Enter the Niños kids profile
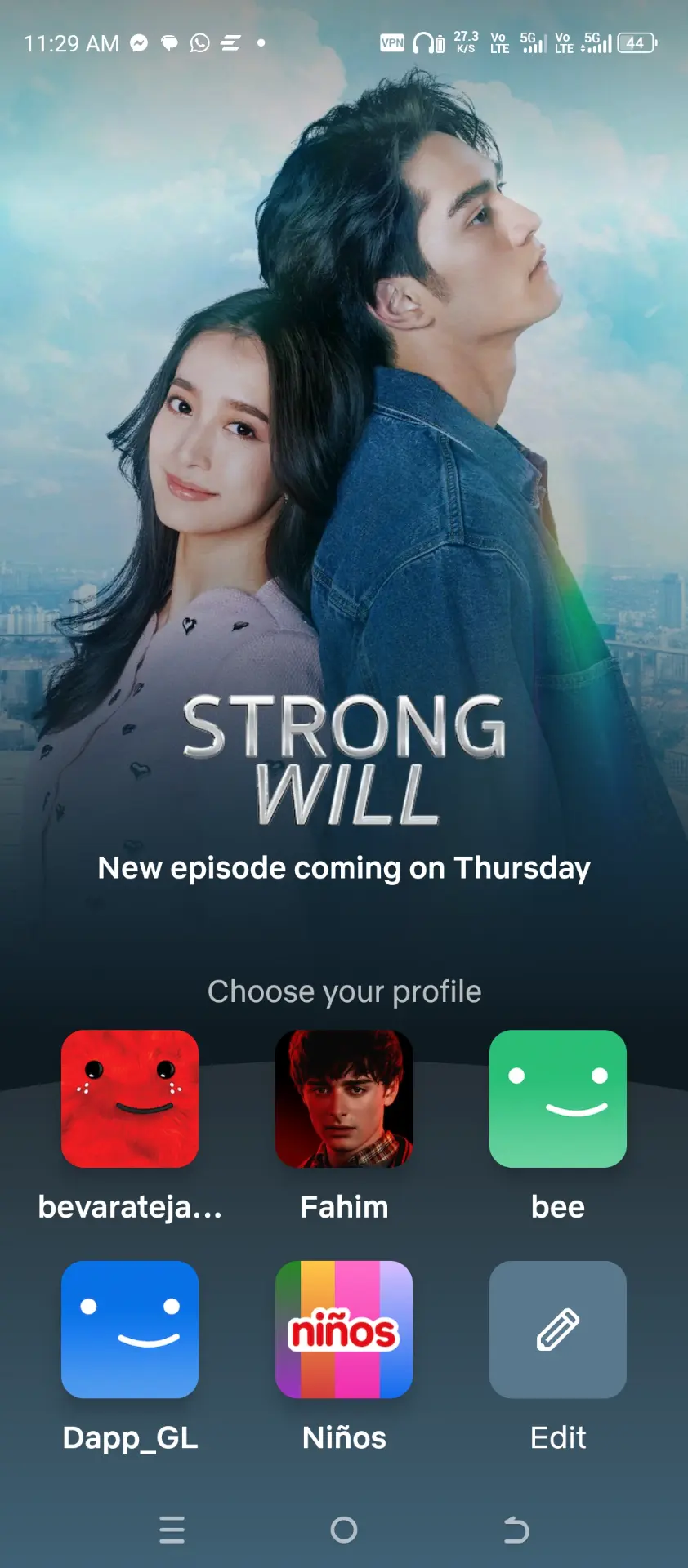Viewport: 688px width, 1568px height. (x=344, y=1330)
